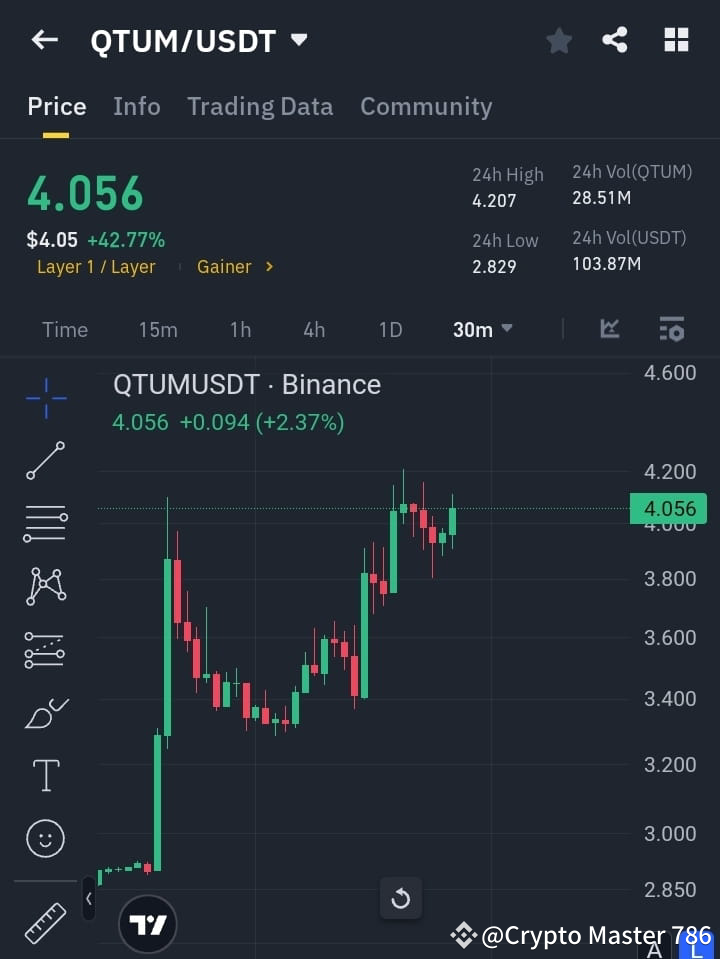720x959 pixels.
Task: Open the 30m interval dropdown
Action: pos(482,329)
